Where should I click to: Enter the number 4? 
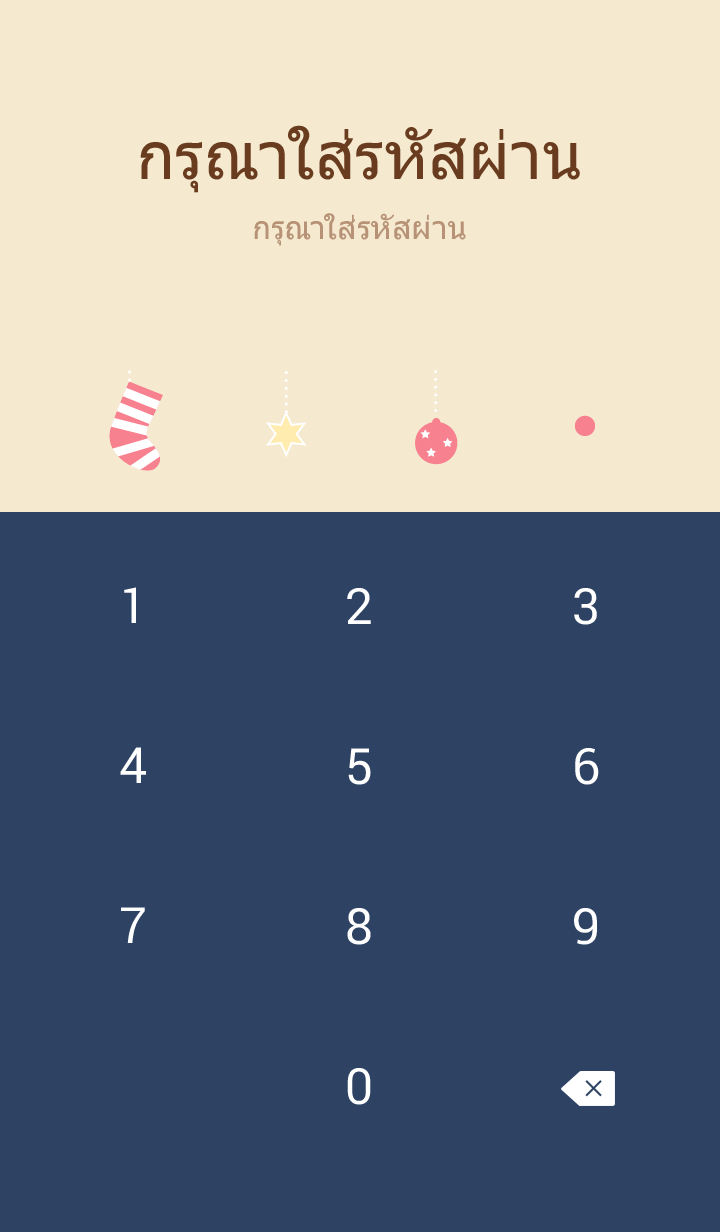coord(133,767)
